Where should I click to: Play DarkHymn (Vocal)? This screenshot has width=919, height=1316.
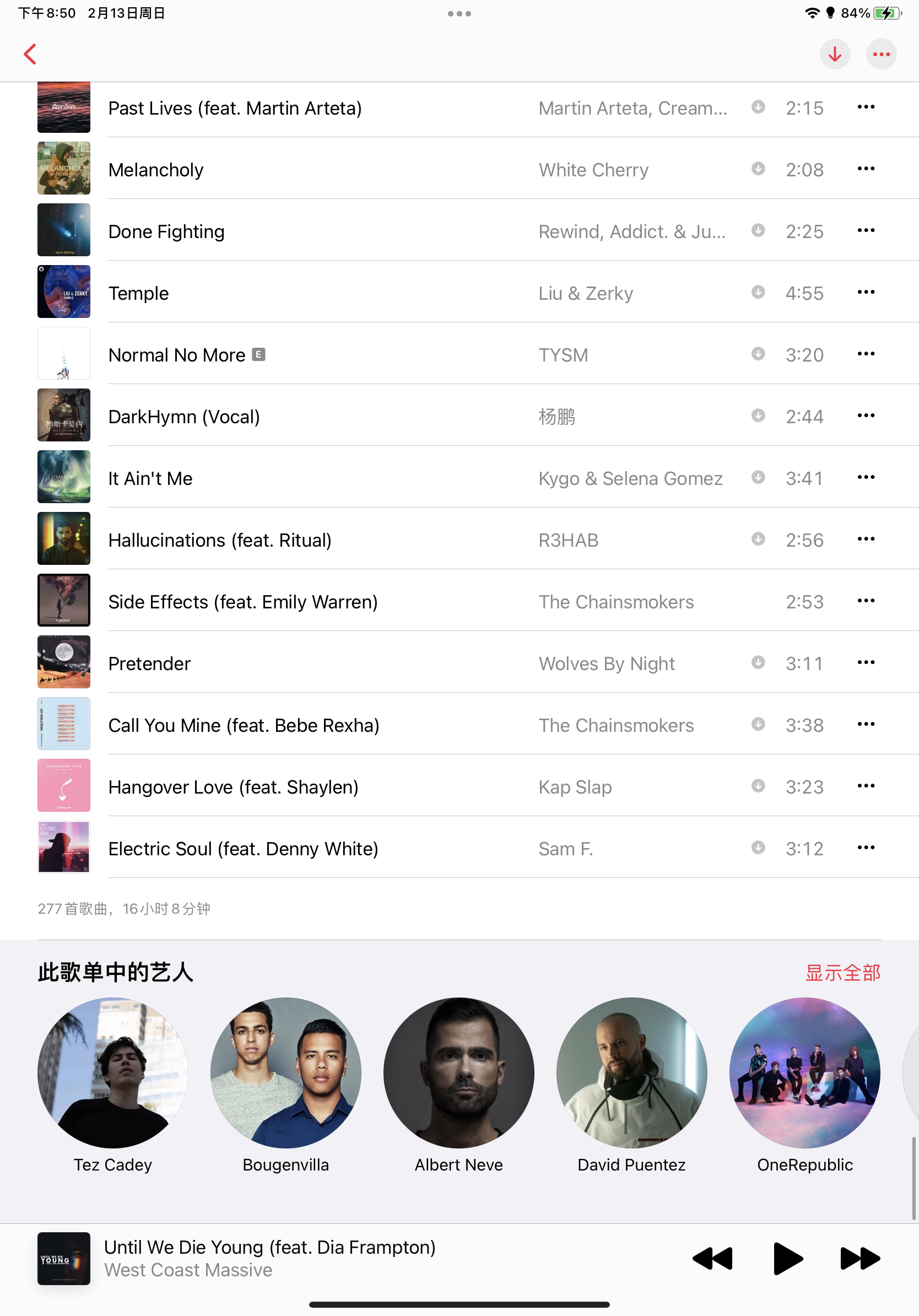tap(184, 417)
